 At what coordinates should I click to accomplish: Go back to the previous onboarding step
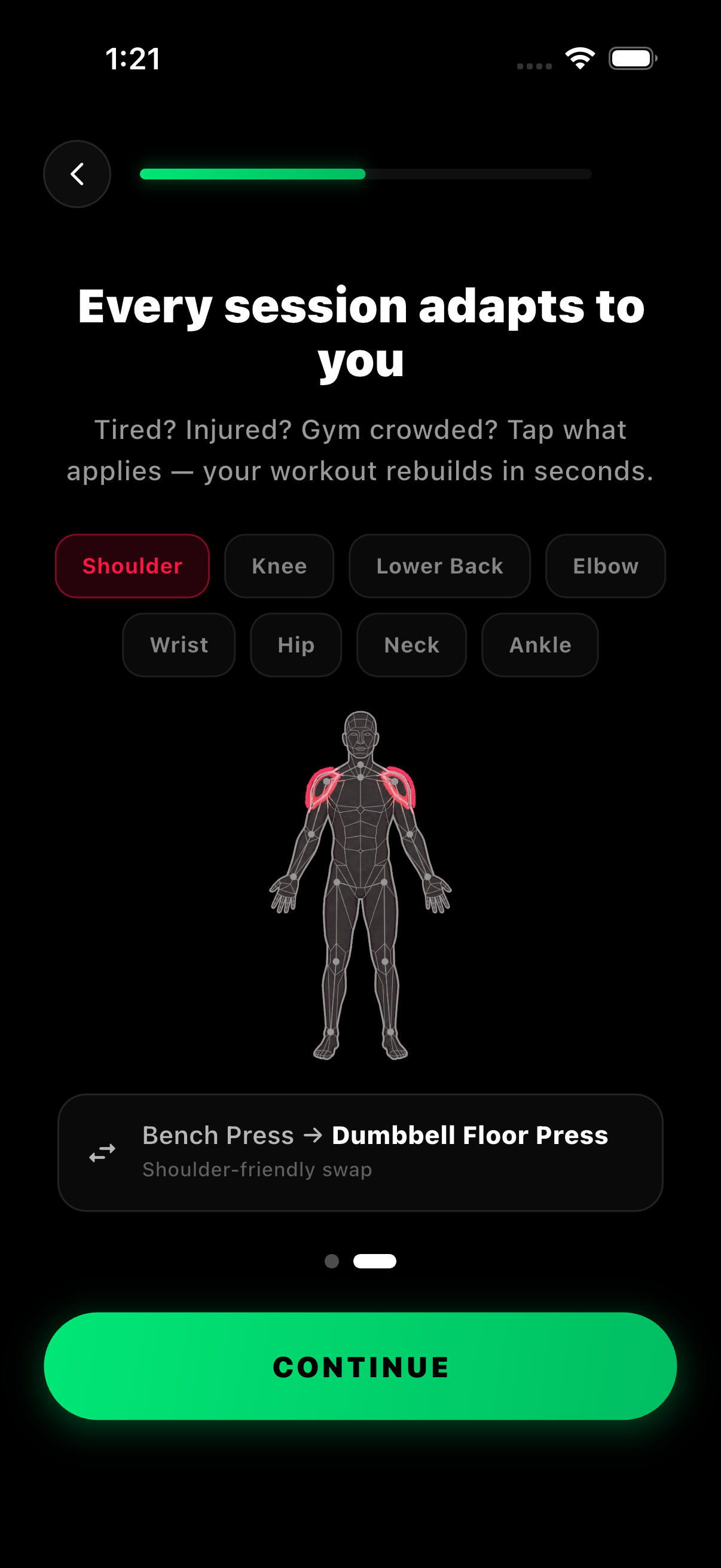[x=77, y=174]
